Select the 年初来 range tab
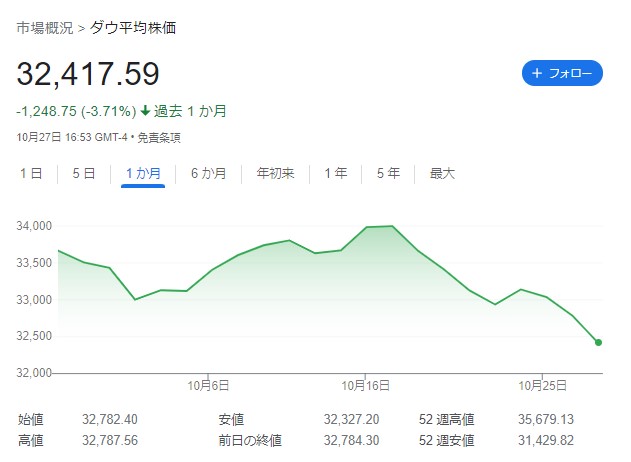The image size is (631, 462). click(275, 173)
